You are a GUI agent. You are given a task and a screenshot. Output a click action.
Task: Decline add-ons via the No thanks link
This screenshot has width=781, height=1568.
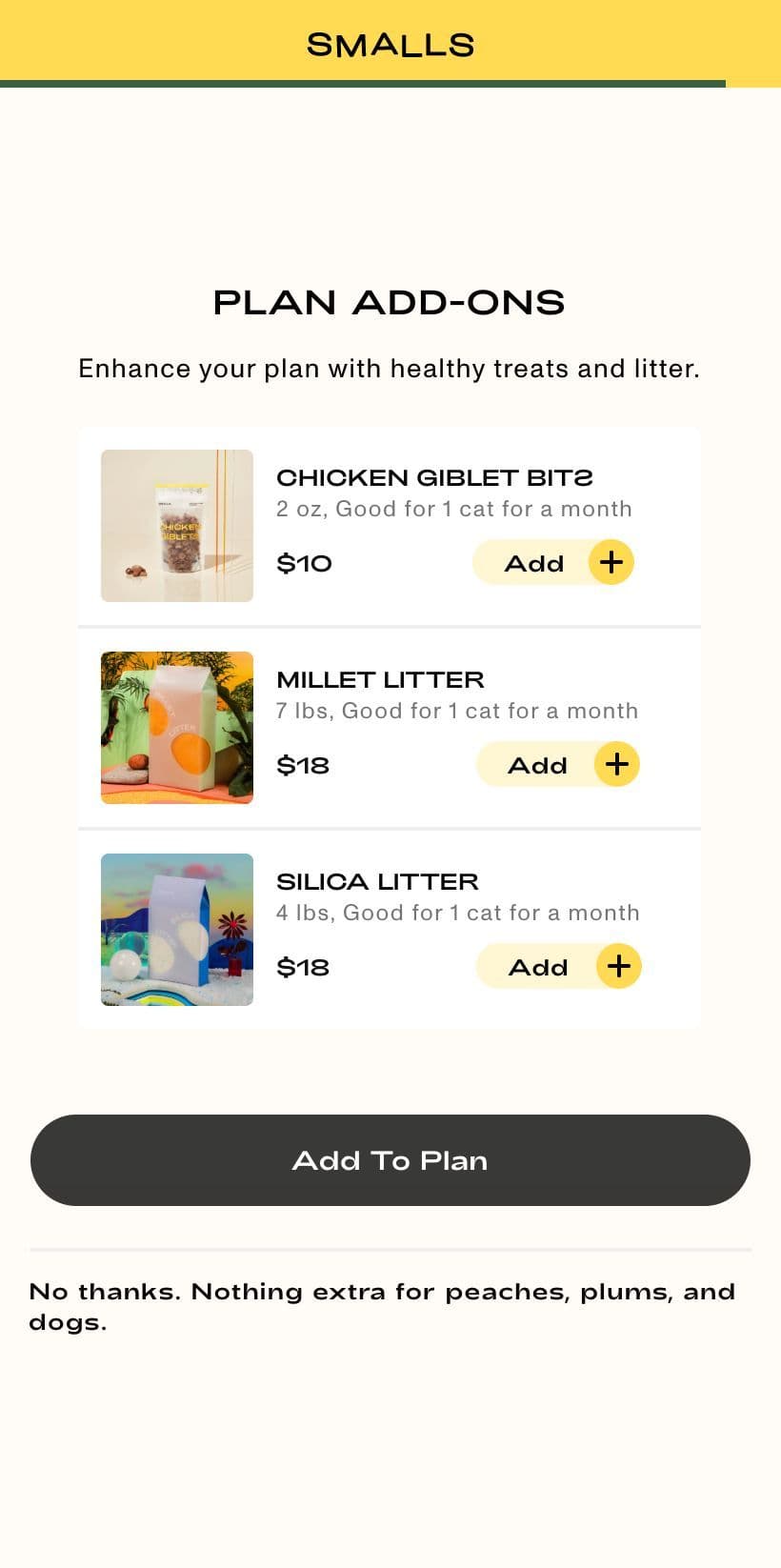pos(381,1306)
